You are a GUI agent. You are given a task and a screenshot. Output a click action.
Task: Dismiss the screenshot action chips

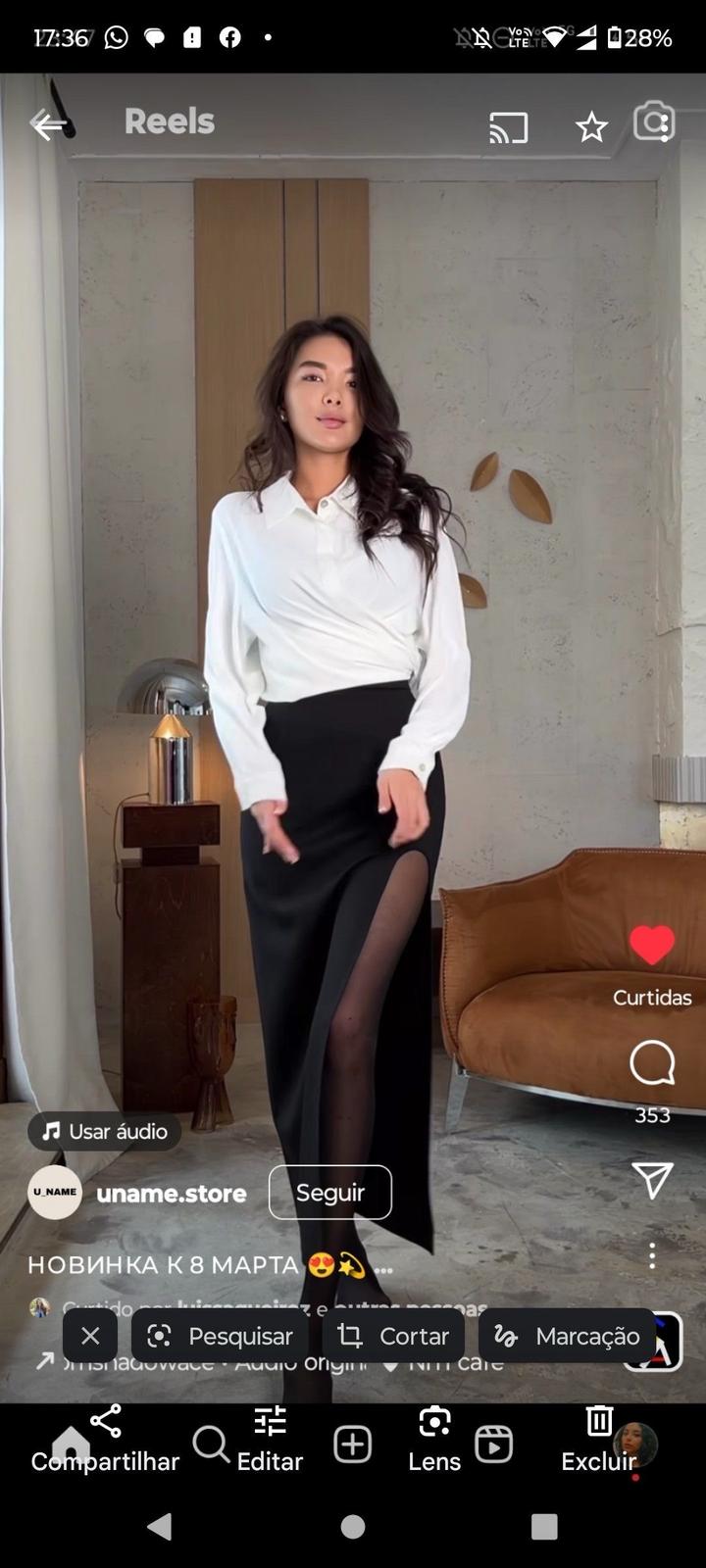pyautogui.click(x=90, y=1335)
